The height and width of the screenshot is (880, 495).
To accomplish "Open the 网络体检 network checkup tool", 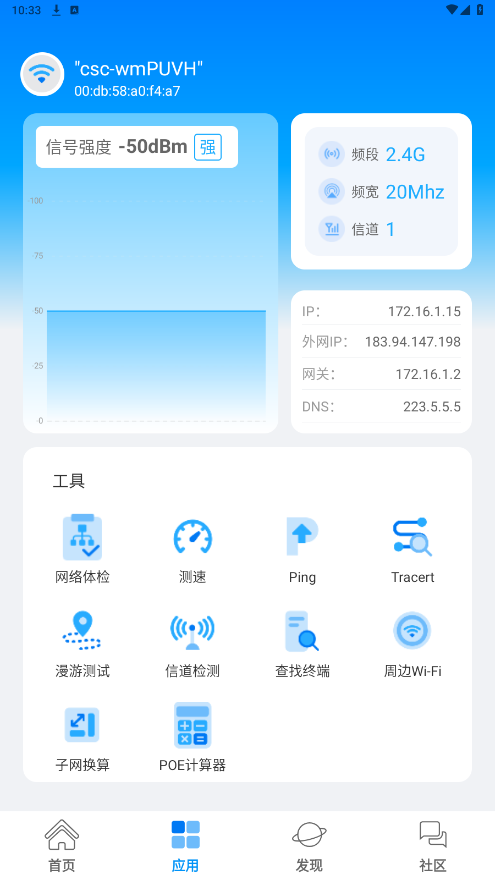I will [x=82, y=548].
